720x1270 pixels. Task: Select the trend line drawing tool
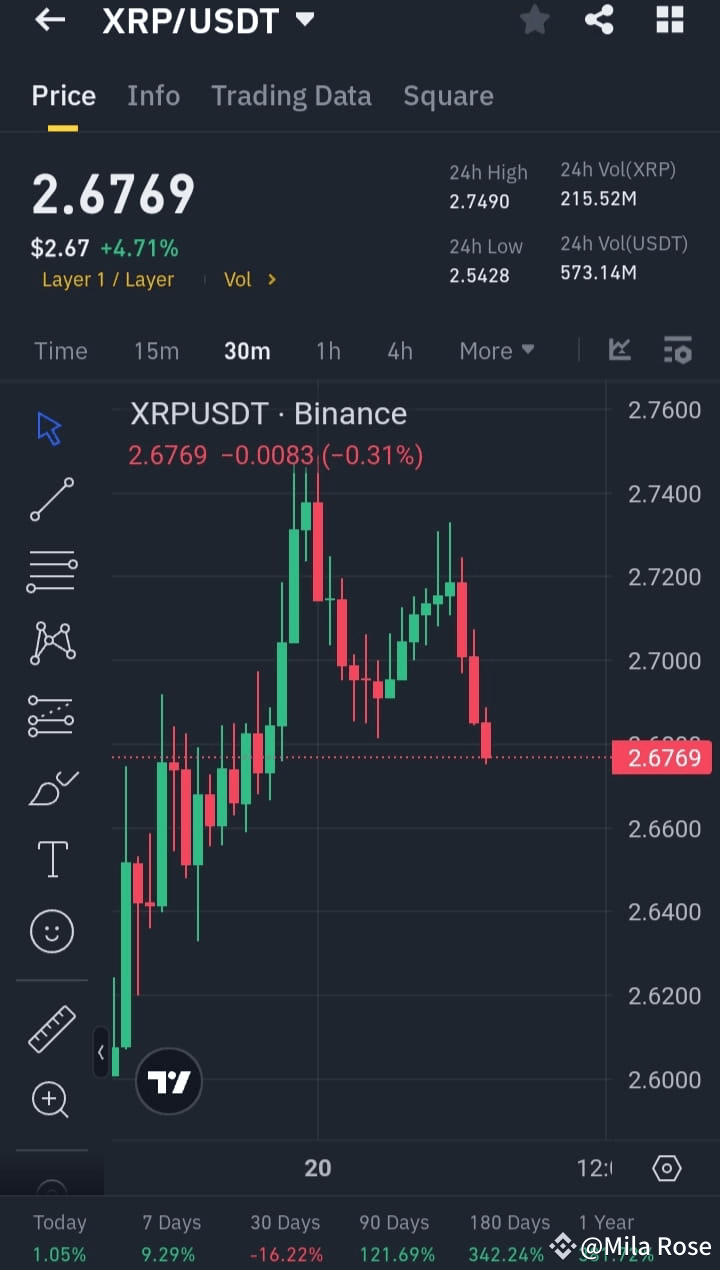click(51, 499)
